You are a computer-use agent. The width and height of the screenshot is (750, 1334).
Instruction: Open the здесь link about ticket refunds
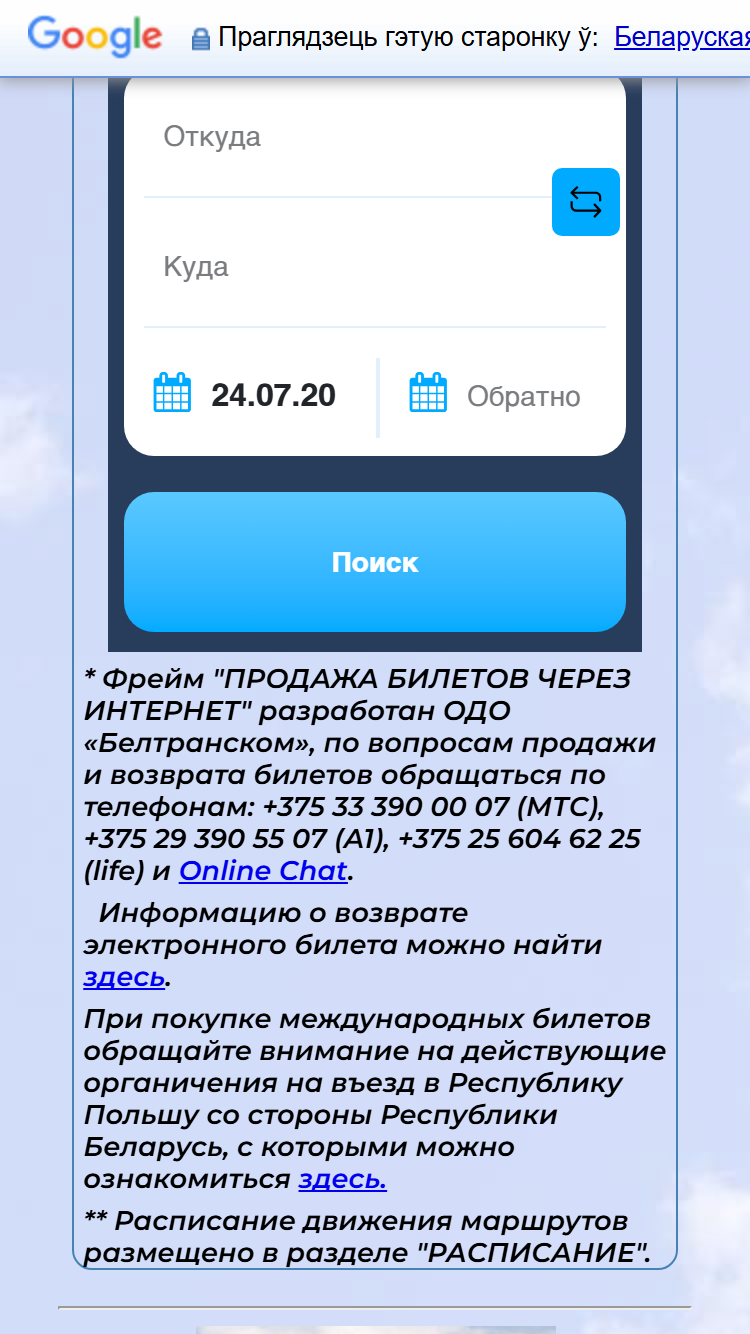click(x=124, y=977)
